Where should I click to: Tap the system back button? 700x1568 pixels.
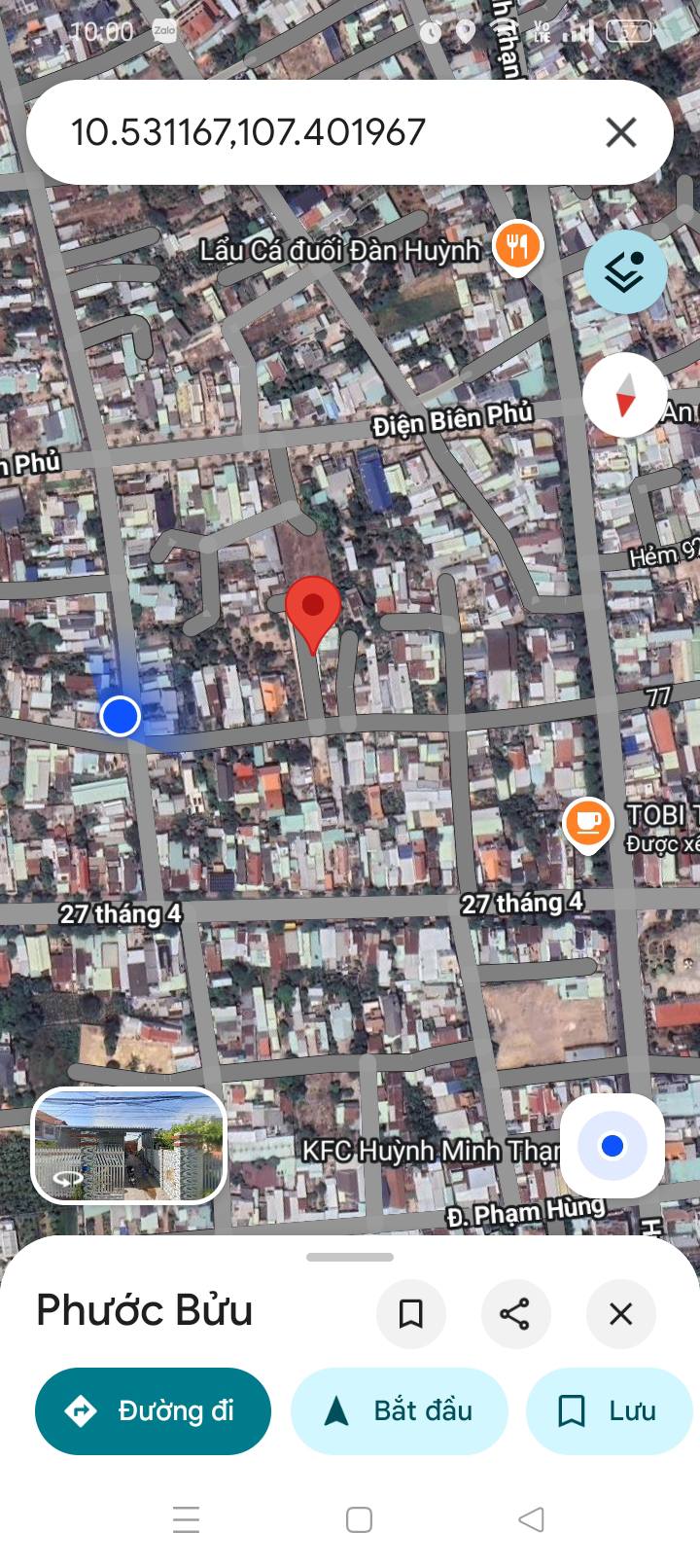click(x=532, y=1519)
